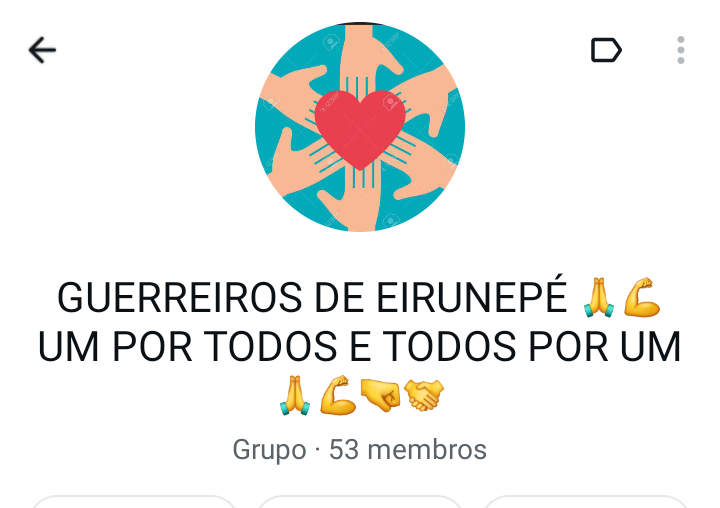Go back from the group info screen
The width and height of the screenshot is (720, 508).
coord(42,50)
